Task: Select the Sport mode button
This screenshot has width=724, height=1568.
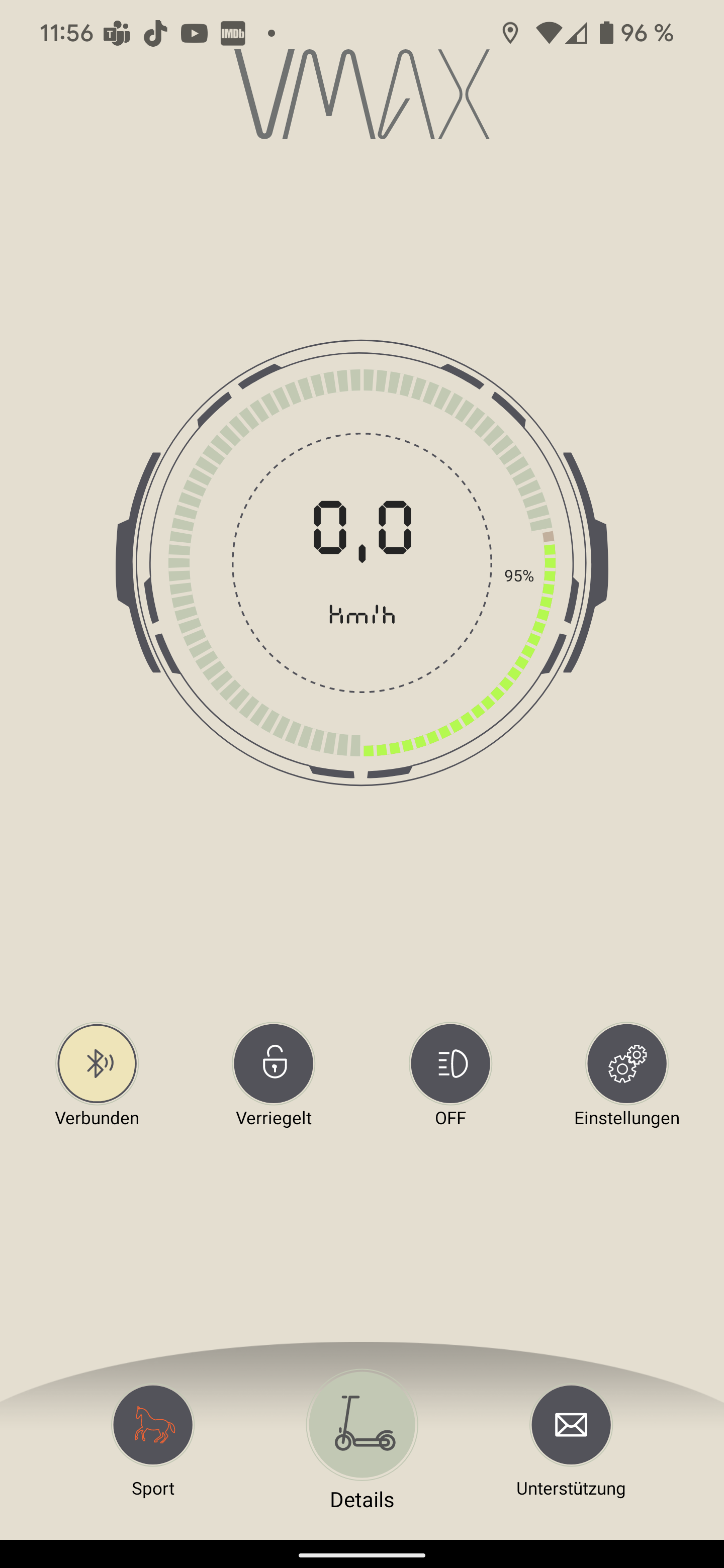Action: [x=153, y=1425]
